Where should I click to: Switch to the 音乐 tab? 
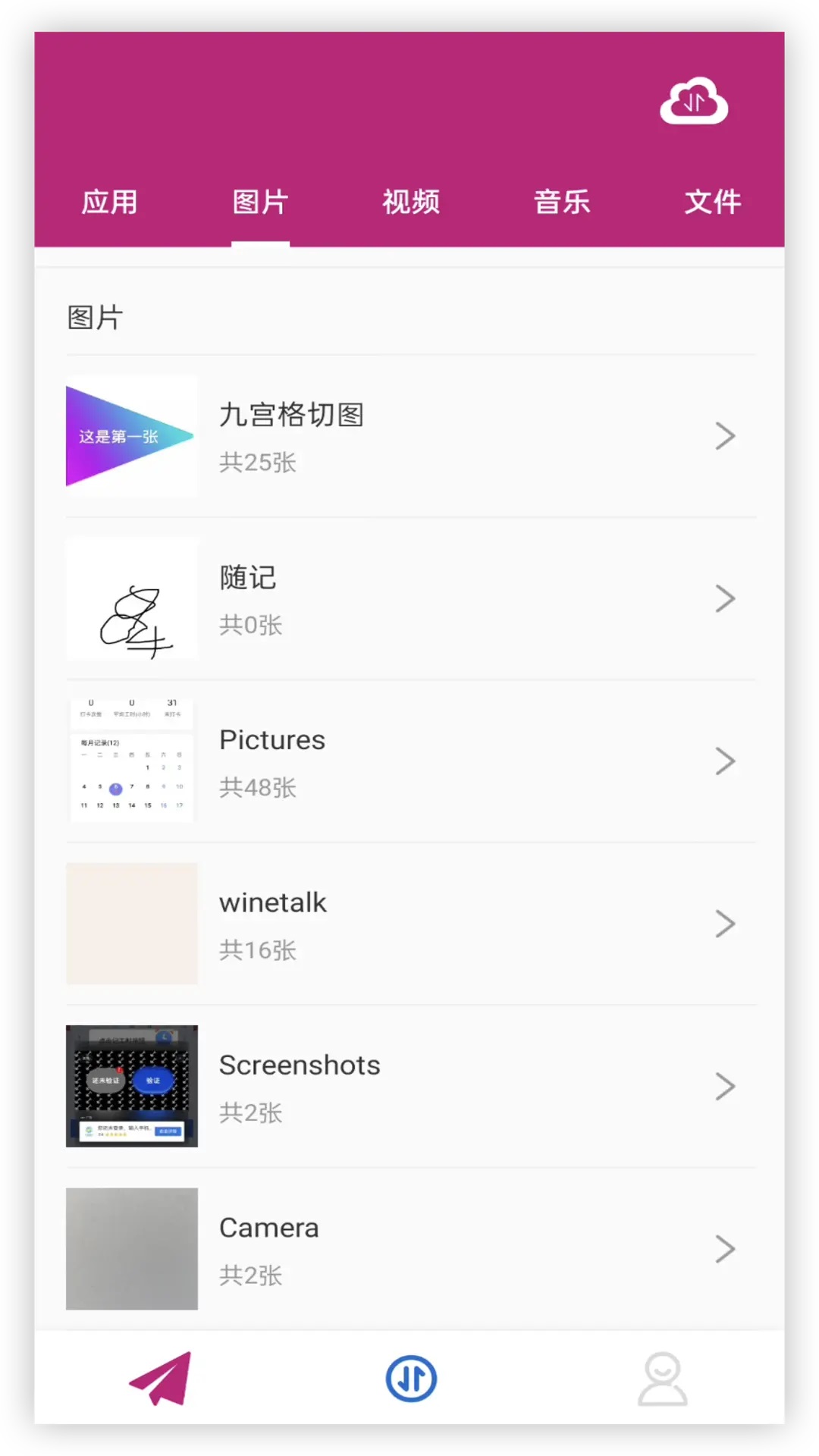(562, 201)
